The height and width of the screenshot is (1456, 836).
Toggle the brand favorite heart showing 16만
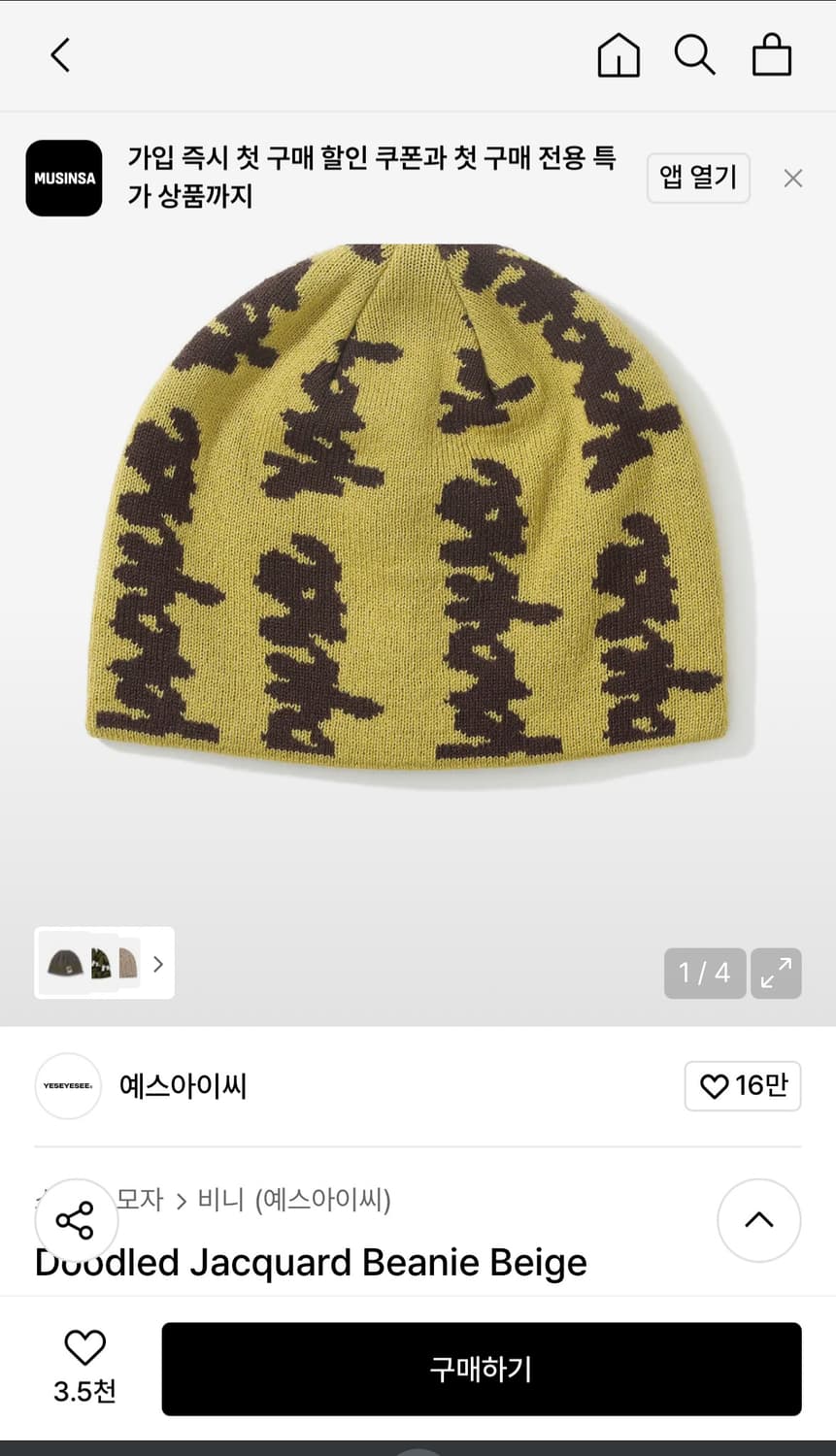point(743,1086)
